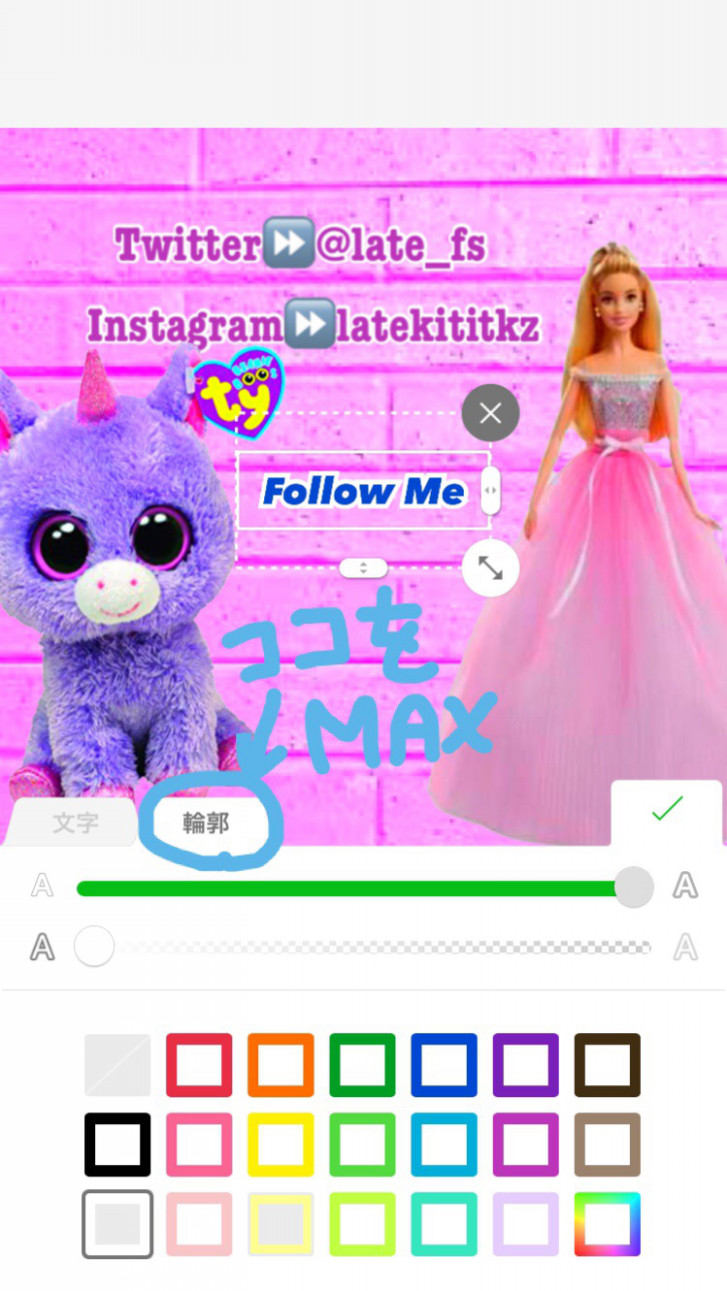Select the dark brown outline swatch
This screenshot has height=1291, width=727.
tap(607, 1065)
